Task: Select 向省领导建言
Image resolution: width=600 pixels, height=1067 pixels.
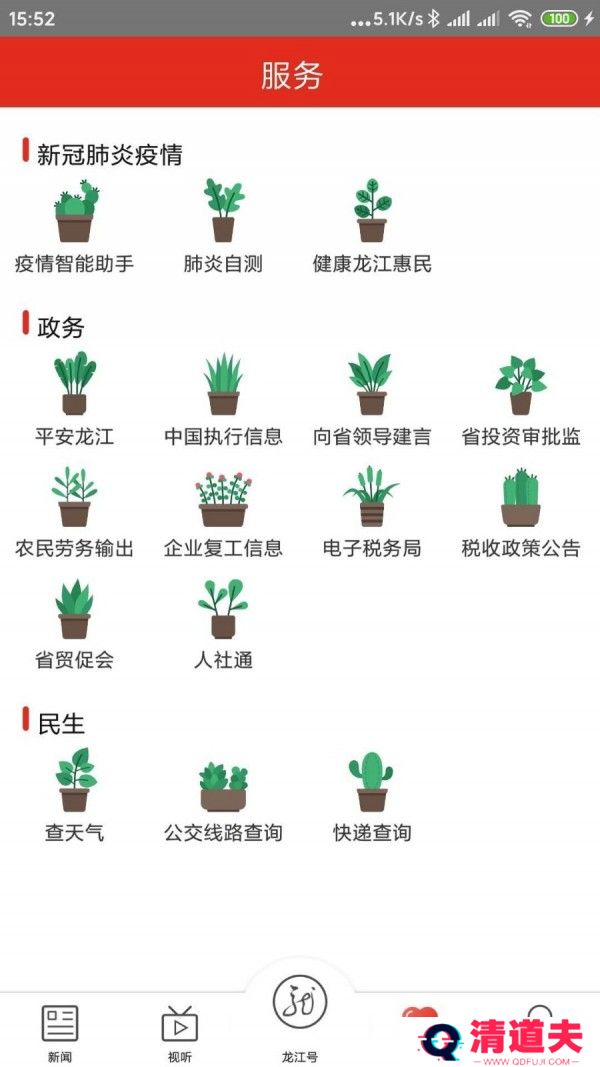Action: (372, 399)
